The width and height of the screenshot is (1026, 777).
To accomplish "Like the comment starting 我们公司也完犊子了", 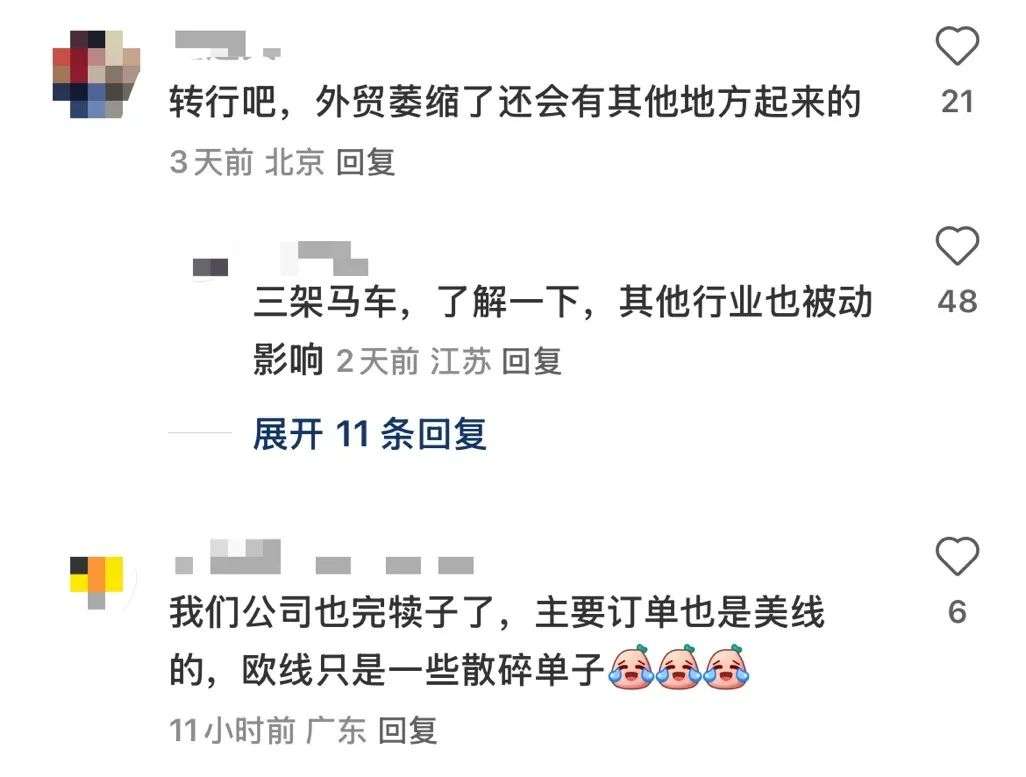I will click(956, 557).
